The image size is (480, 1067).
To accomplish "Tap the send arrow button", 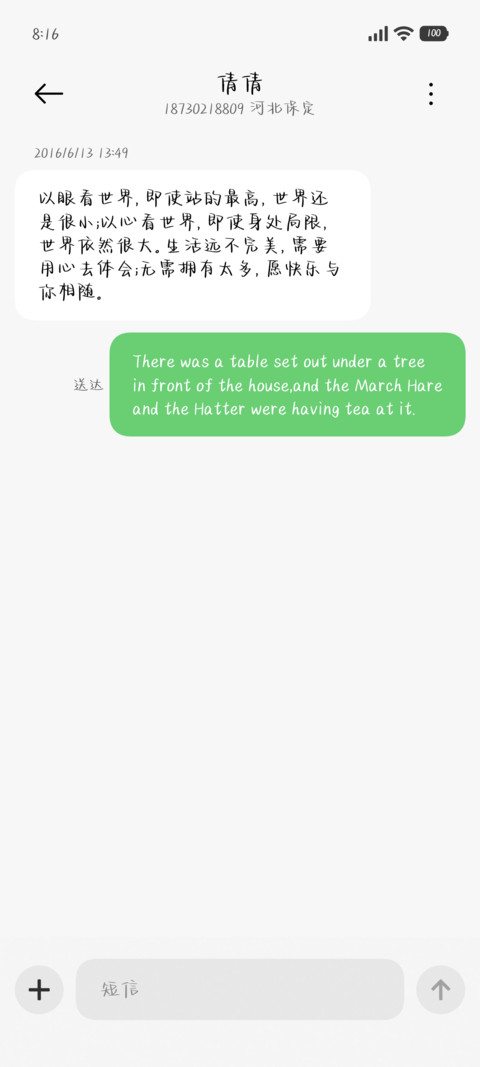I will pos(441,989).
